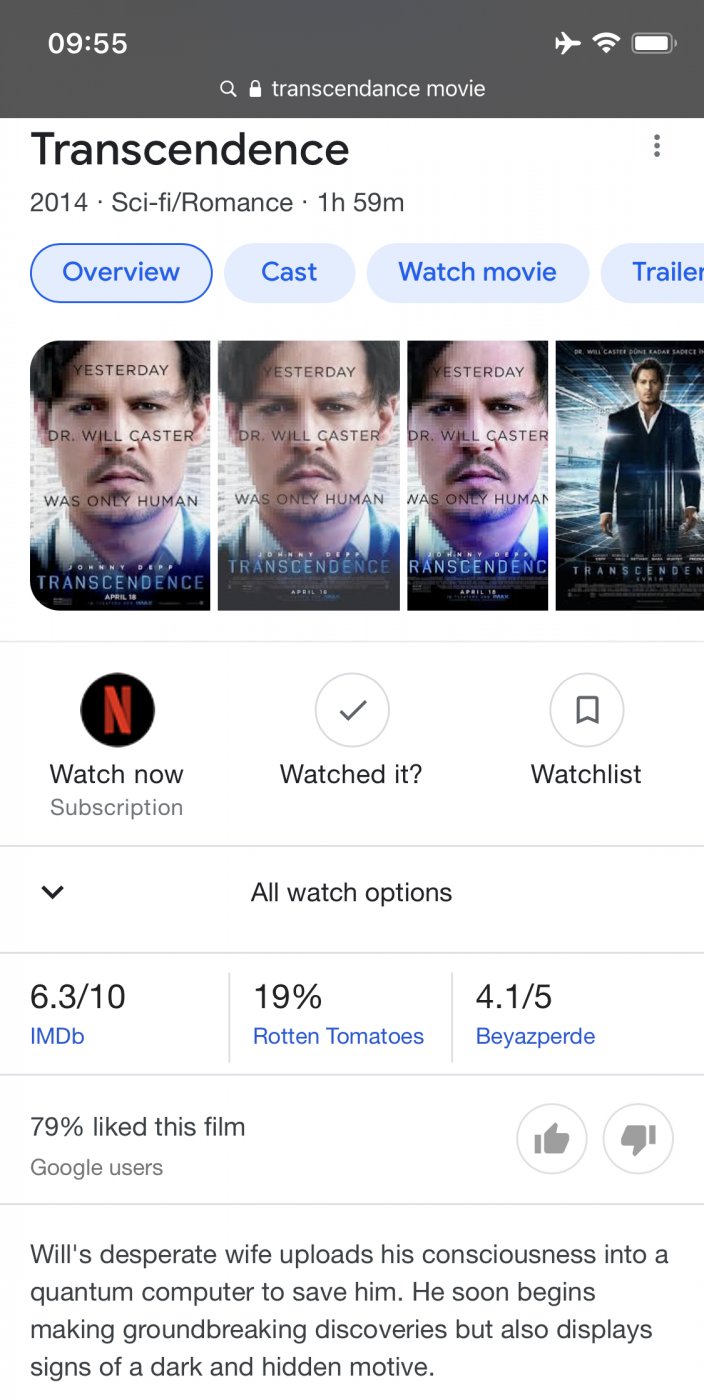Open the IMDb rating link
Viewport: 704px width, 1400px height.
[x=57, y=1036]
